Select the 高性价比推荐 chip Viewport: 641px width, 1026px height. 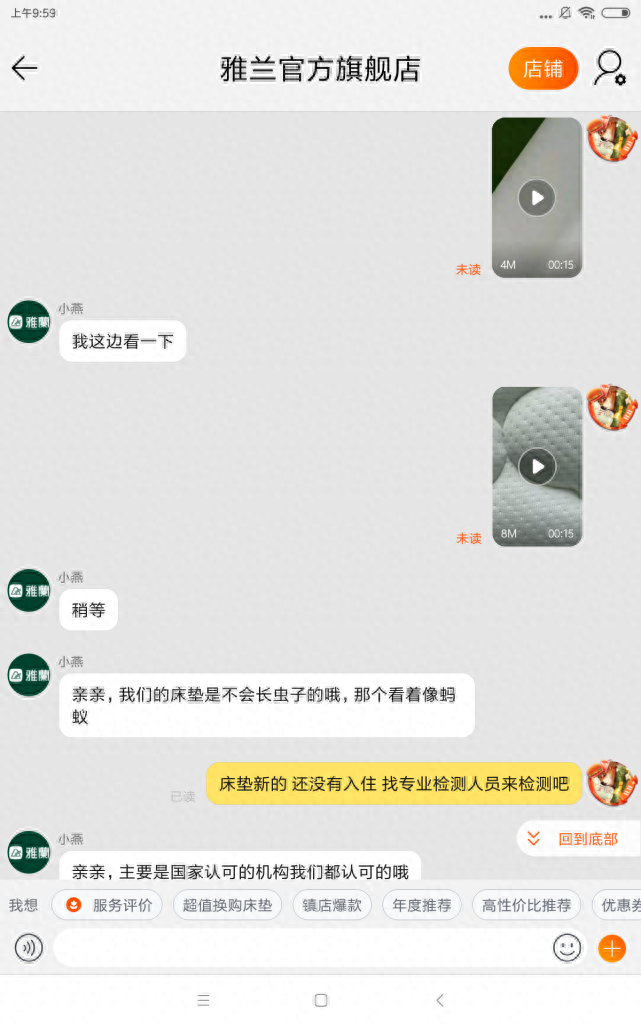coord(526,905)
